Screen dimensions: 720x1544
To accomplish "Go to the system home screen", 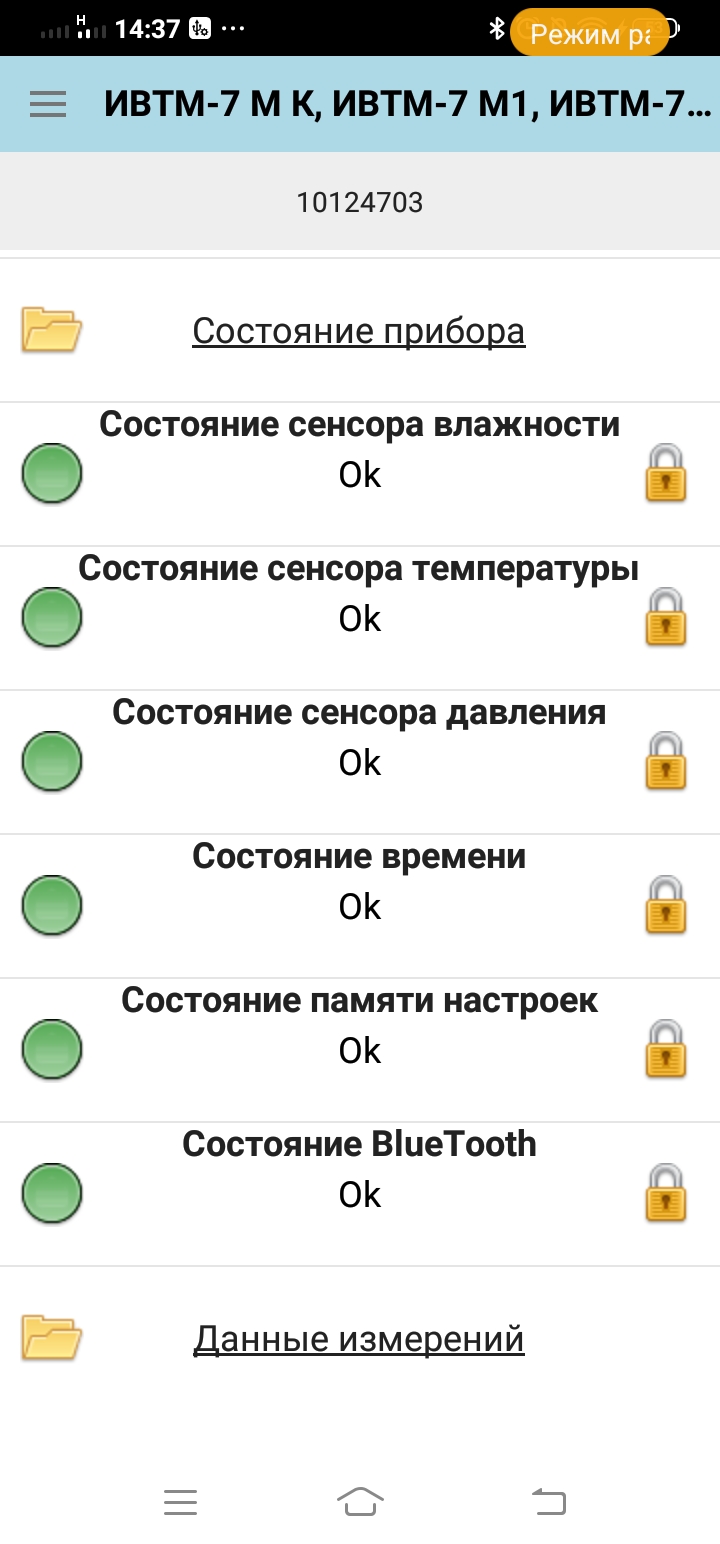I will pos(361,1501).
